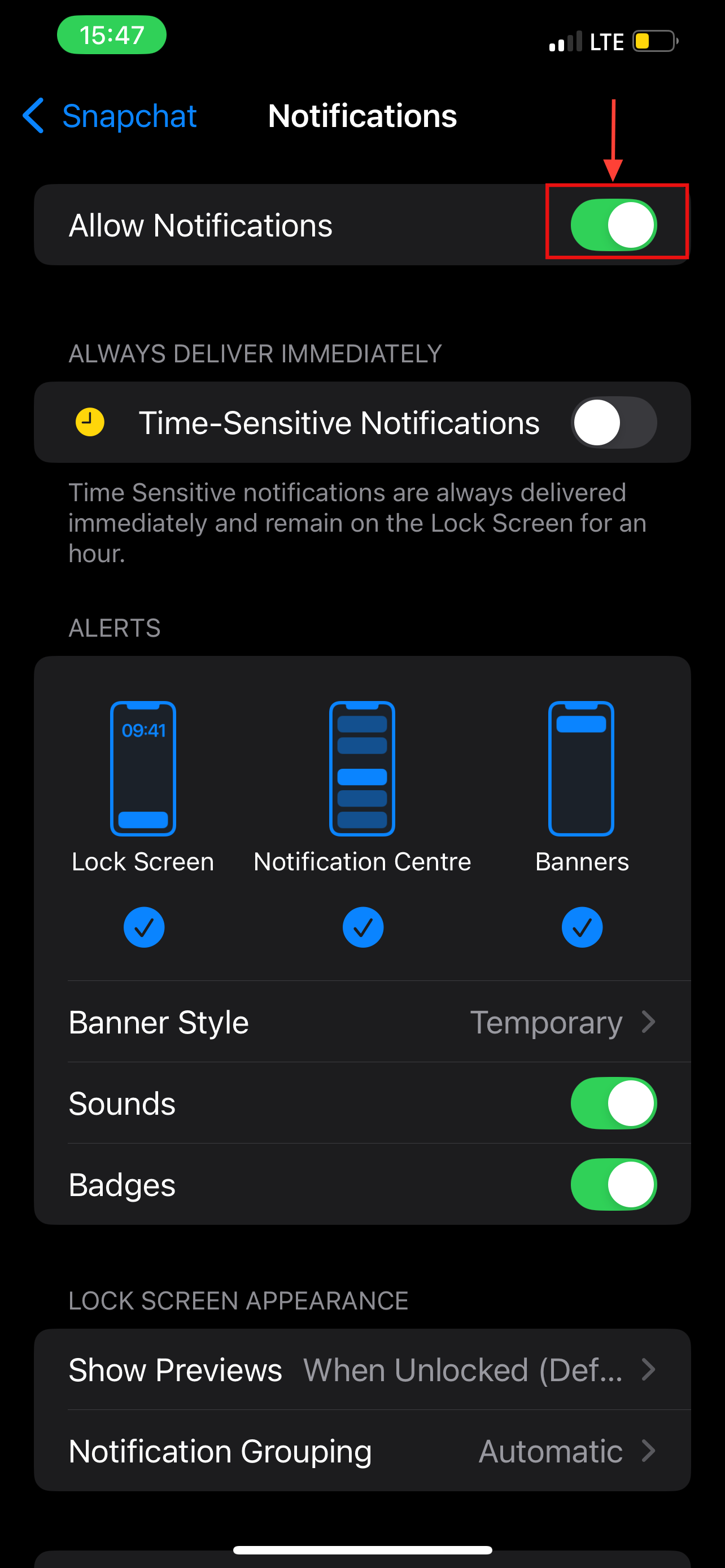Go back to Snapchat settings
The height and width of the screenshot is (1568, 725).
[x=110, y=116]
